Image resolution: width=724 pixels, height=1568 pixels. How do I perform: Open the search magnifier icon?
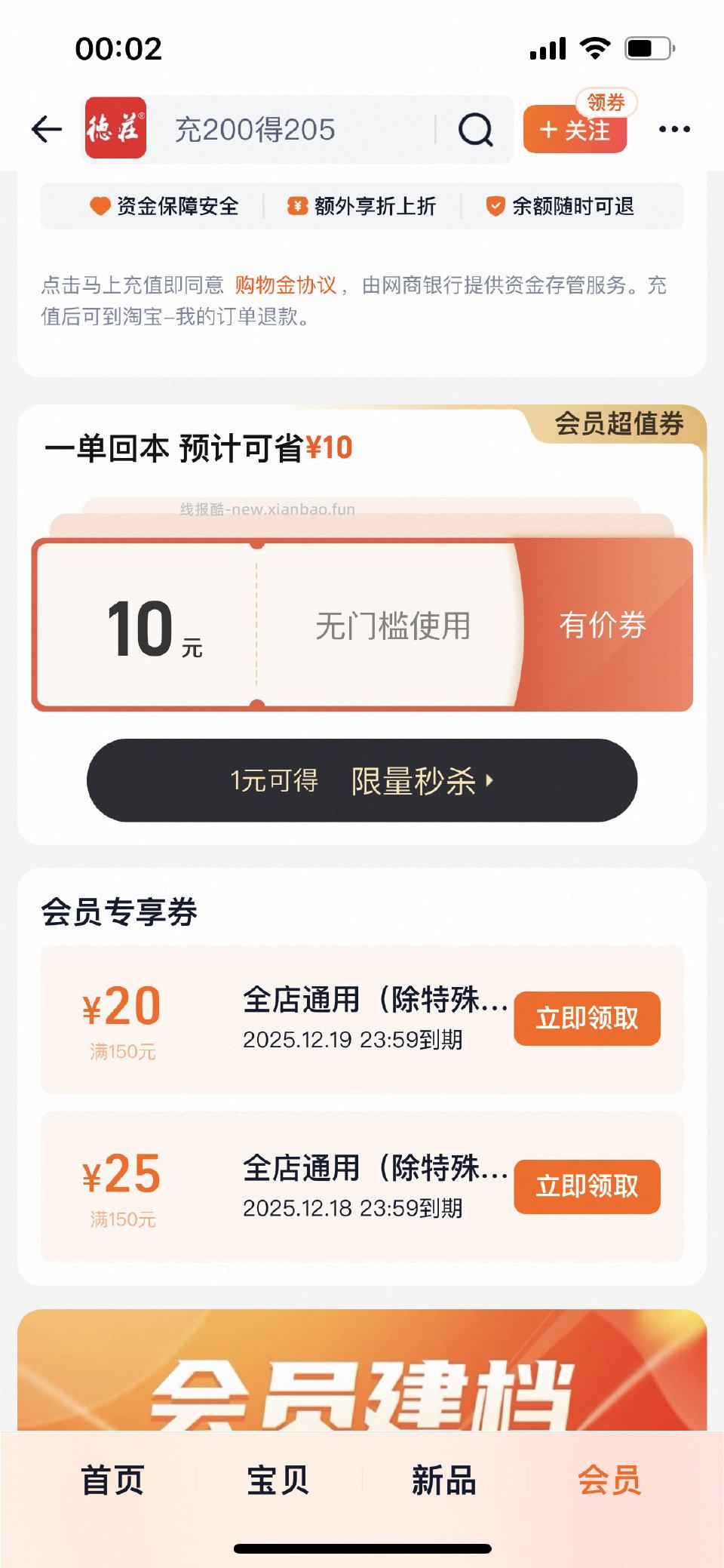tap(472, 129)
